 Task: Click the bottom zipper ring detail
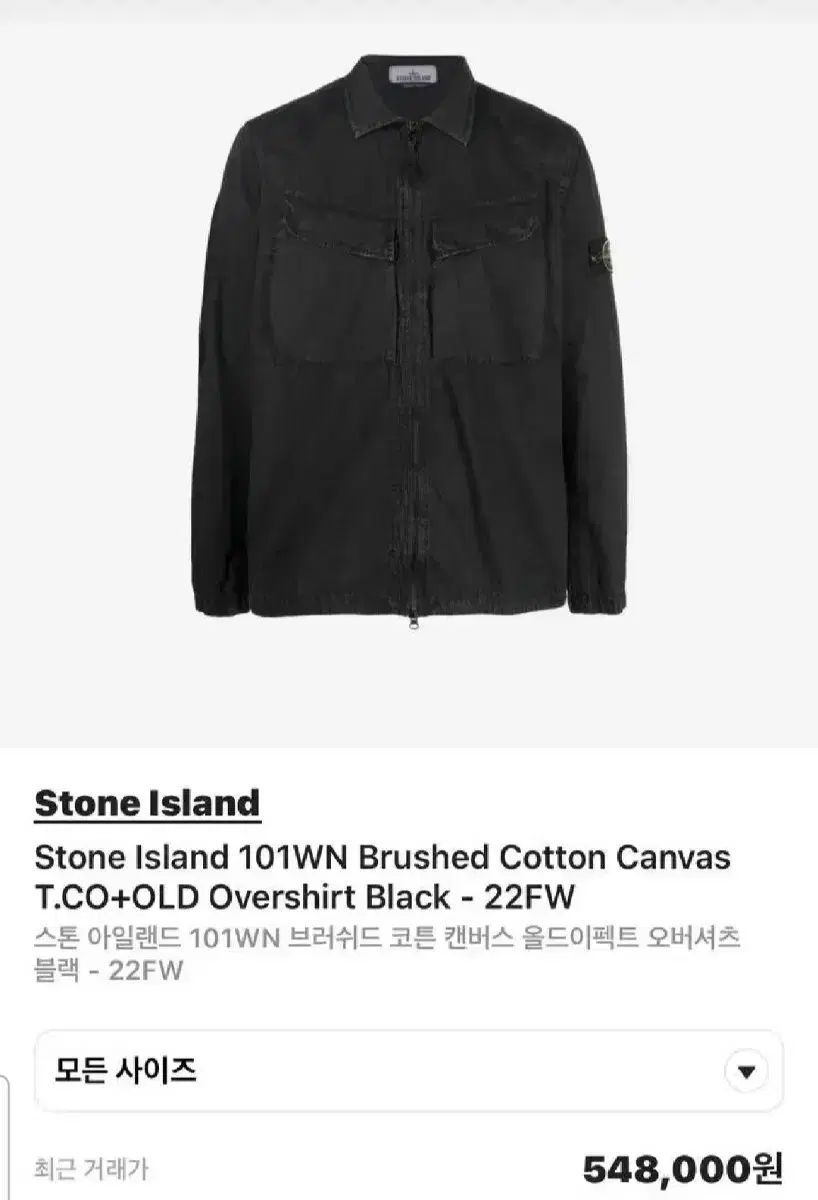(414, 627)
